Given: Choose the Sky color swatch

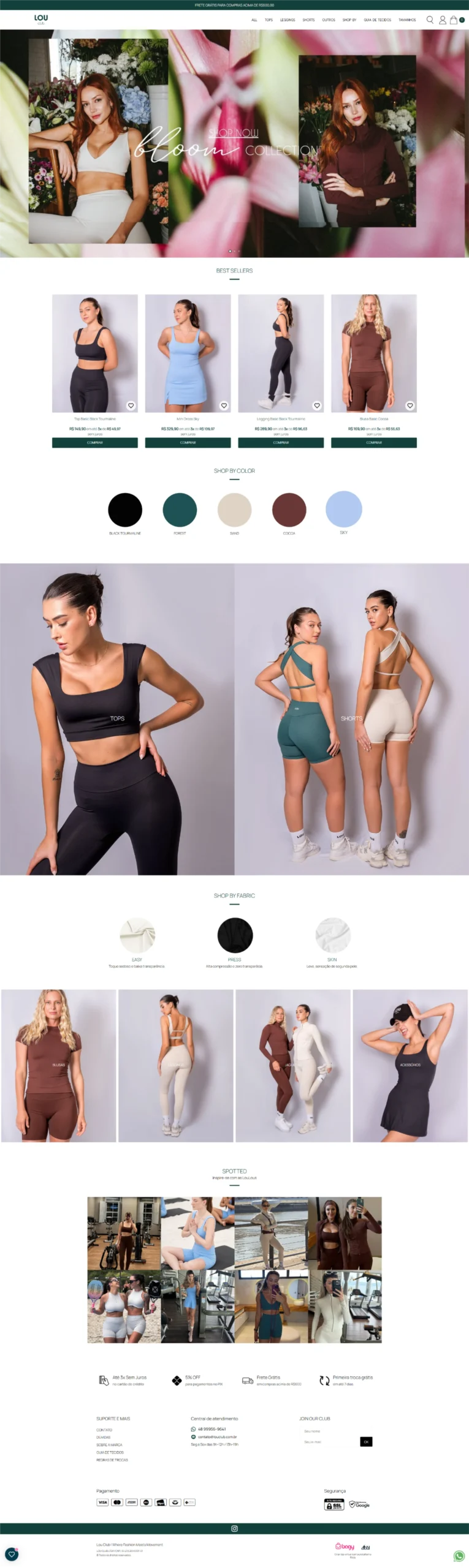Looking at the screenshot, I should 343,509.
